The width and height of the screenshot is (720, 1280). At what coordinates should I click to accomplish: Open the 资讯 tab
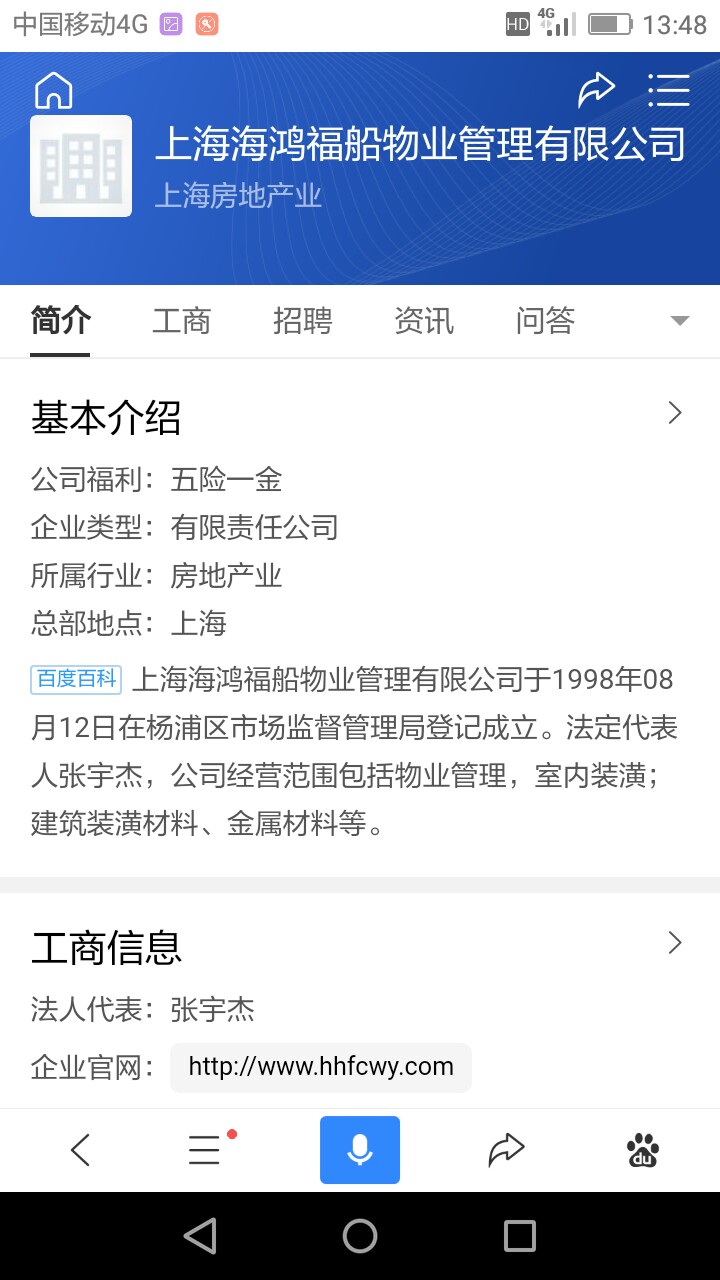(424, 321)
